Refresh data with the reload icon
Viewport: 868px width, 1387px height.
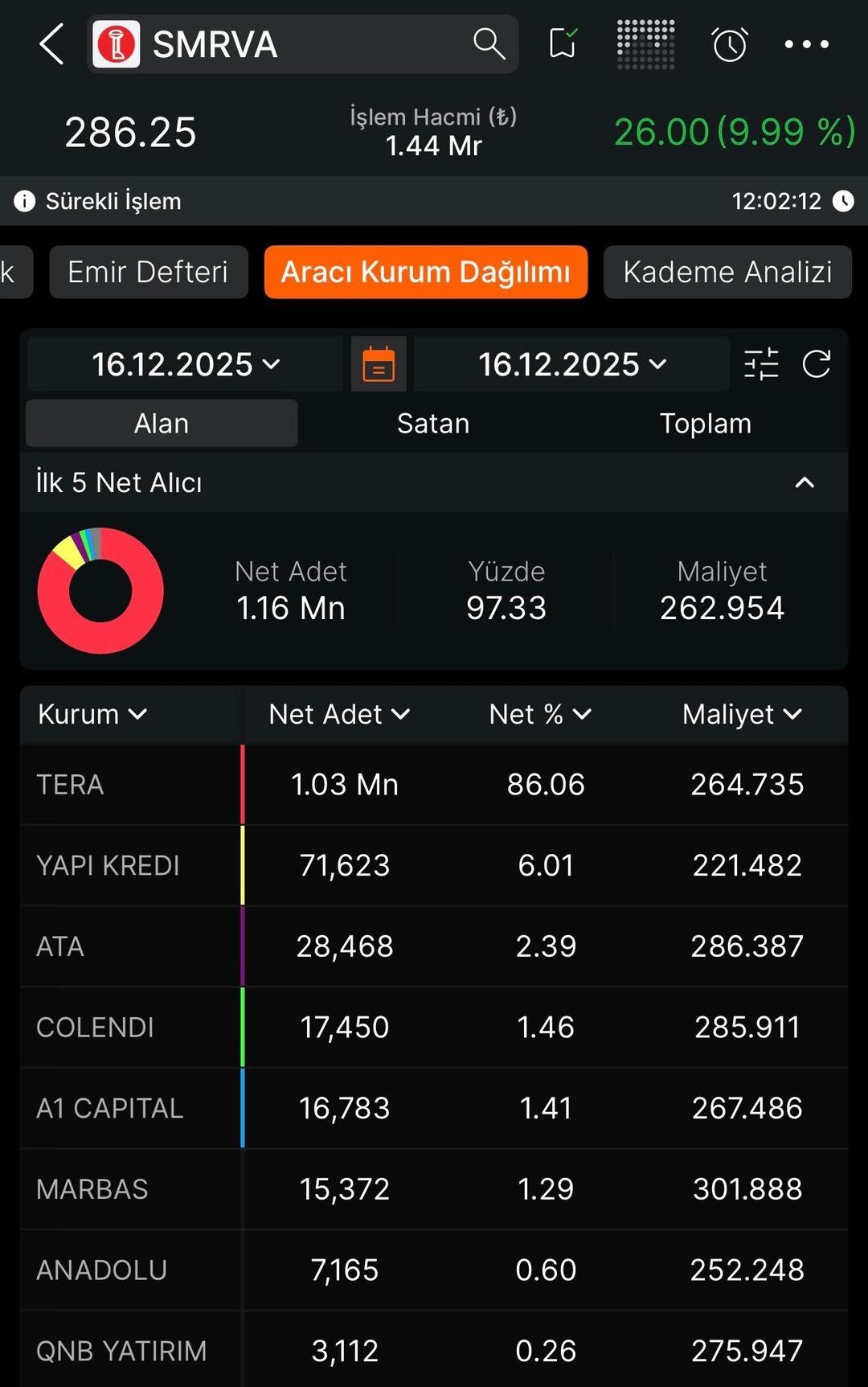pyautogui.click(x=818, y=363)
